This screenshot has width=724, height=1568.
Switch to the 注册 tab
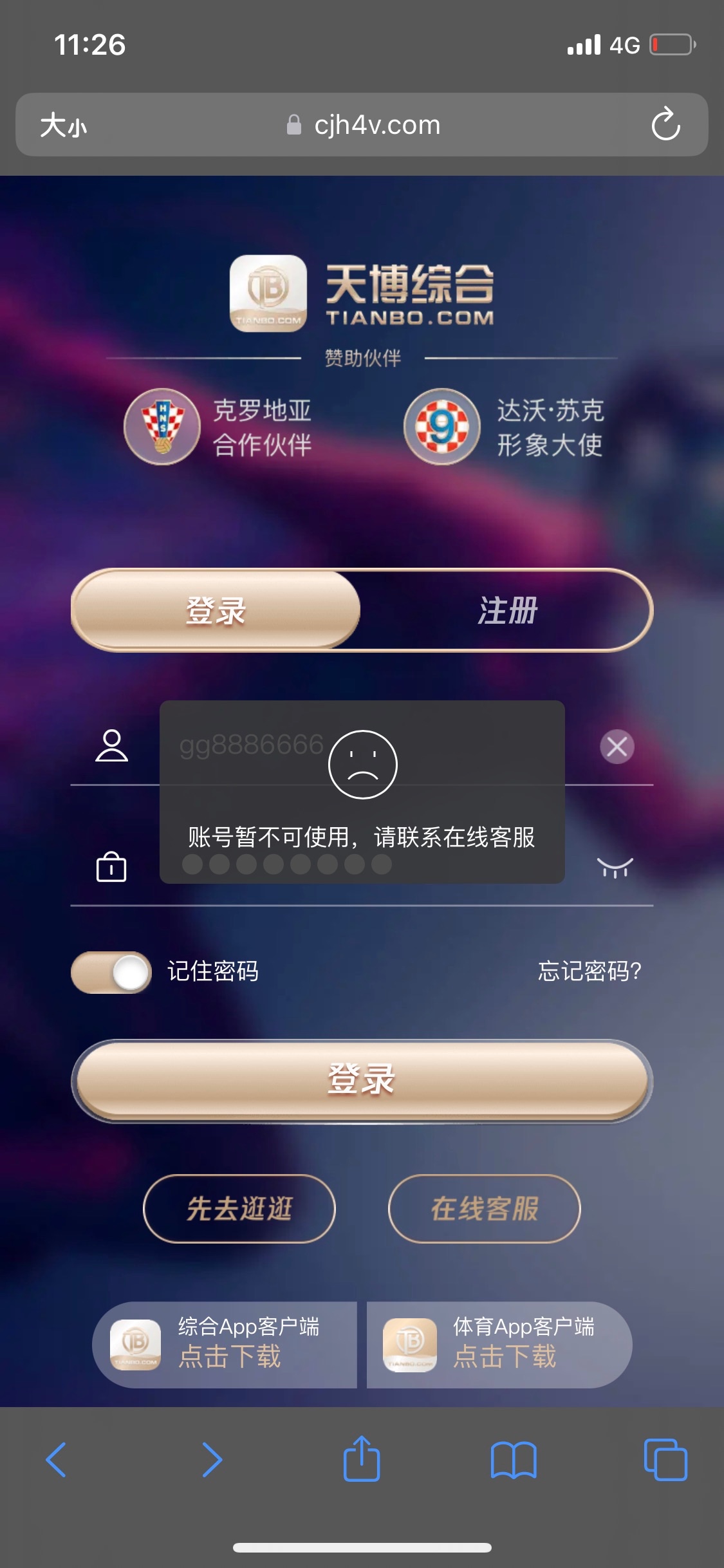pyautogui.click(x=506, y=610)
